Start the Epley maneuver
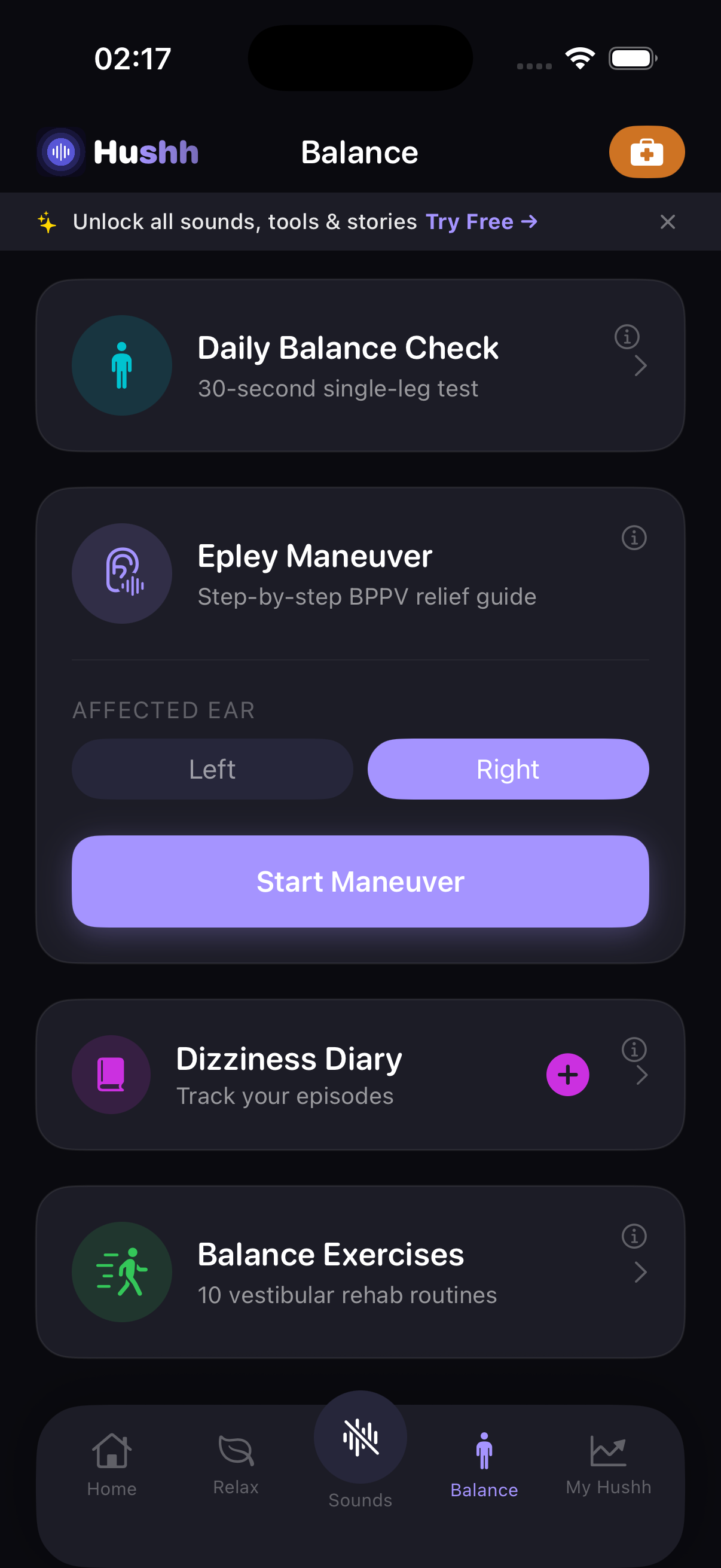The image size is (721, 1568). click(360, 881)
